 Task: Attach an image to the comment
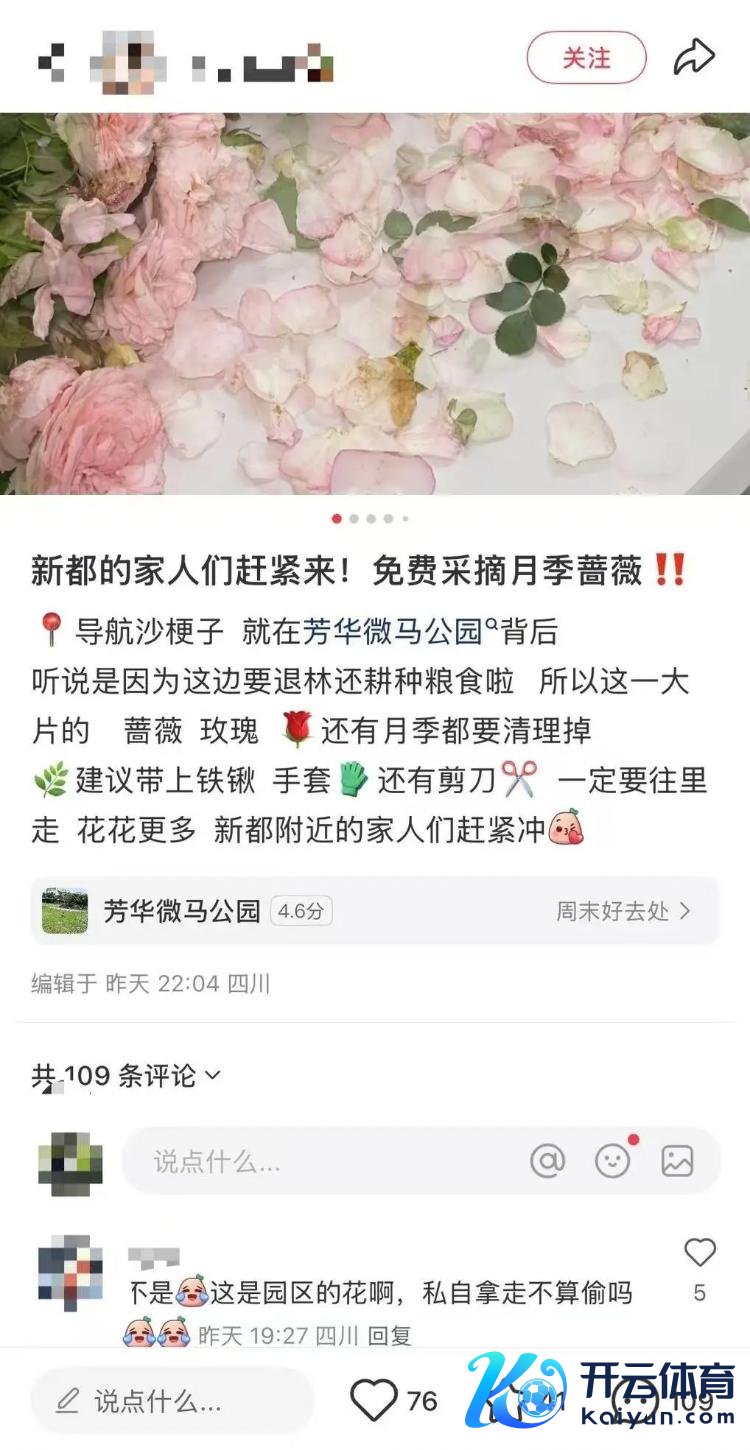pyautogui.click(x=677, y=1161)
